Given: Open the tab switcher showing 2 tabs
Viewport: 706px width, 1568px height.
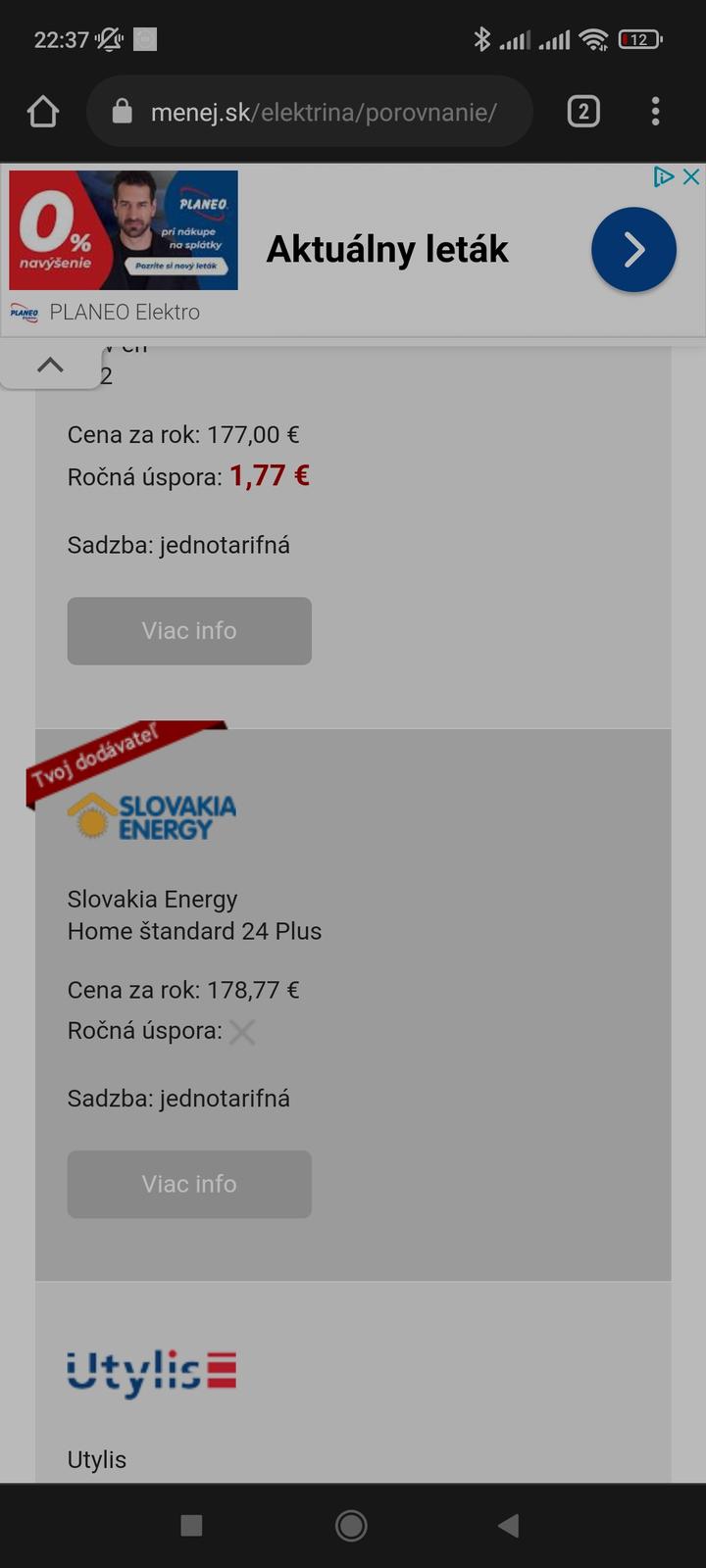Looking at the screenshot, I should 583,112.
